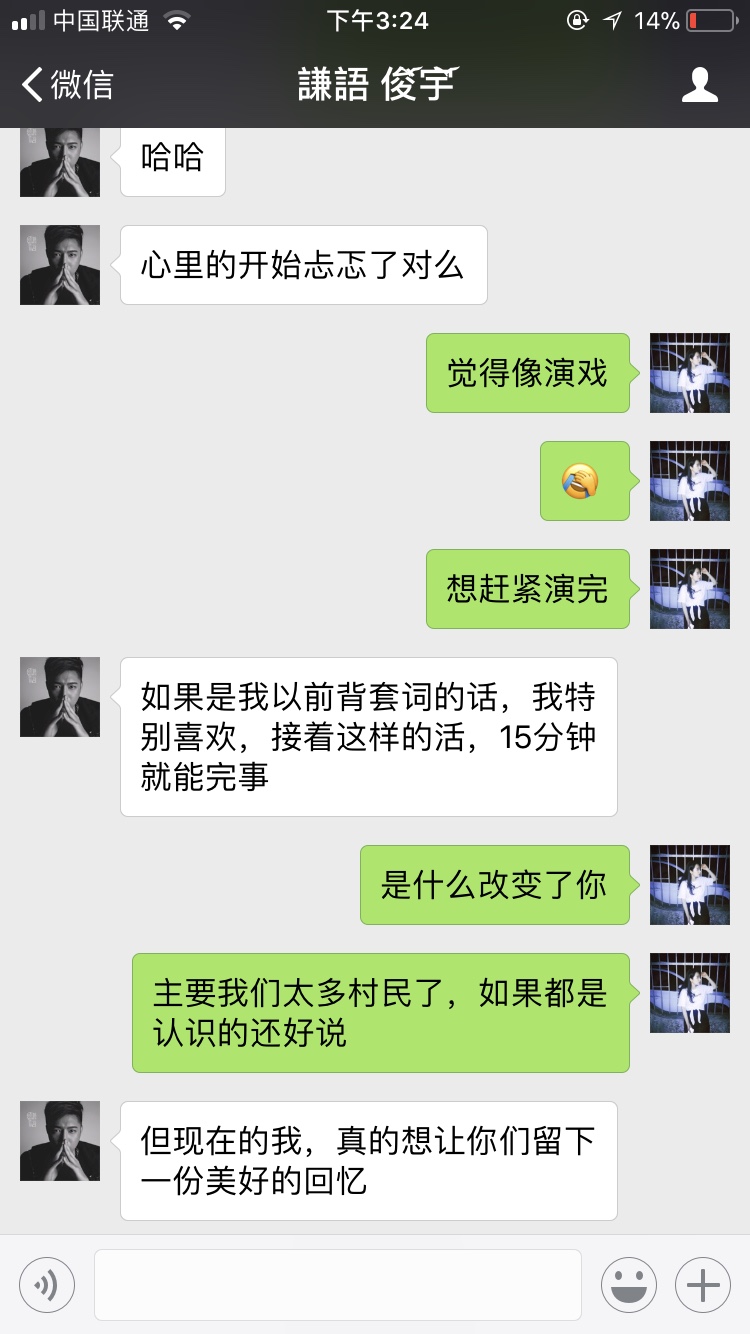Screen dimensions: 750x1334
Task: Focus the message text field
Action: [337, 1284]
